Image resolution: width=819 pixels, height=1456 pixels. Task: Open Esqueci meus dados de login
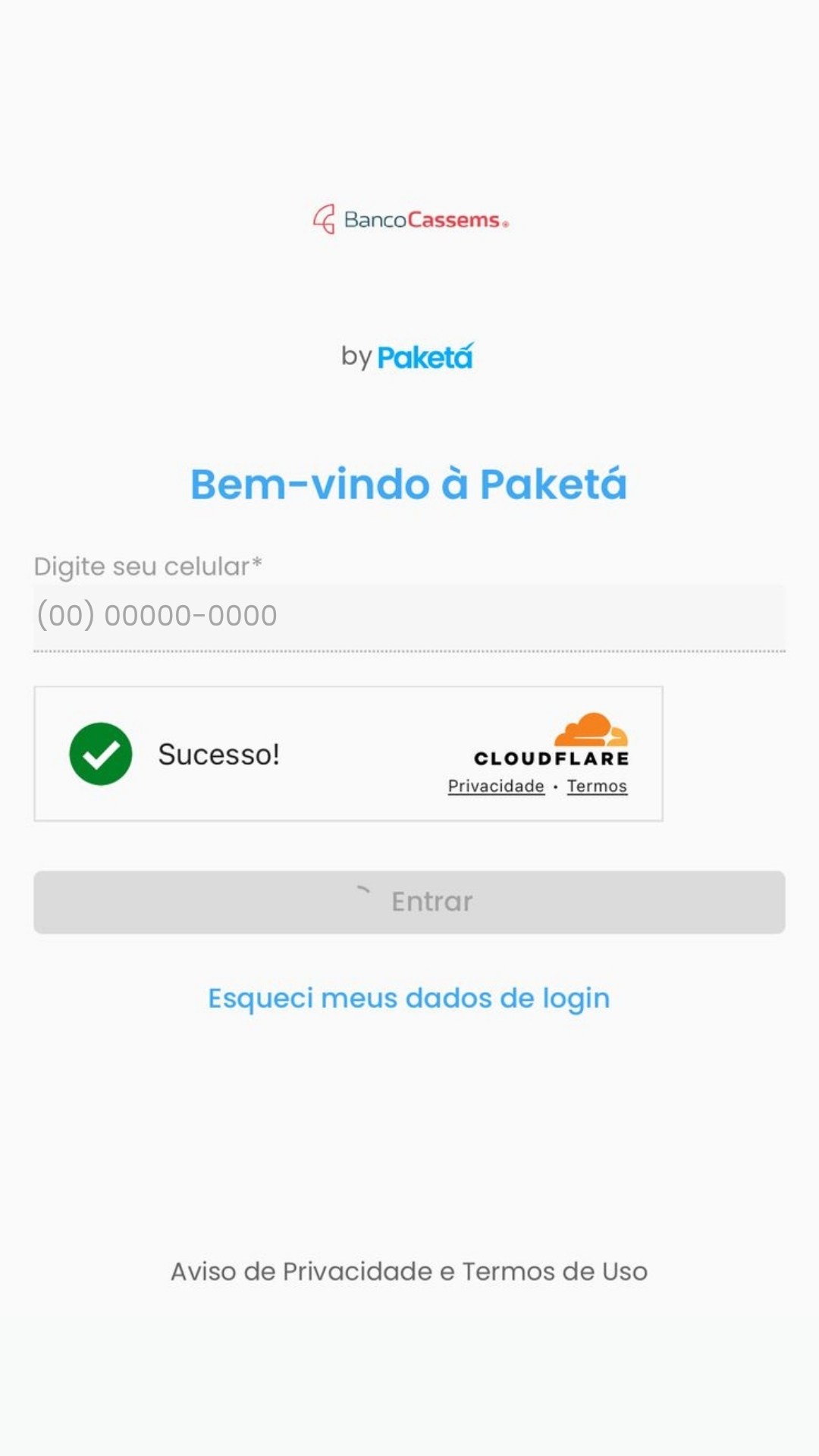[x=409, y=999]
